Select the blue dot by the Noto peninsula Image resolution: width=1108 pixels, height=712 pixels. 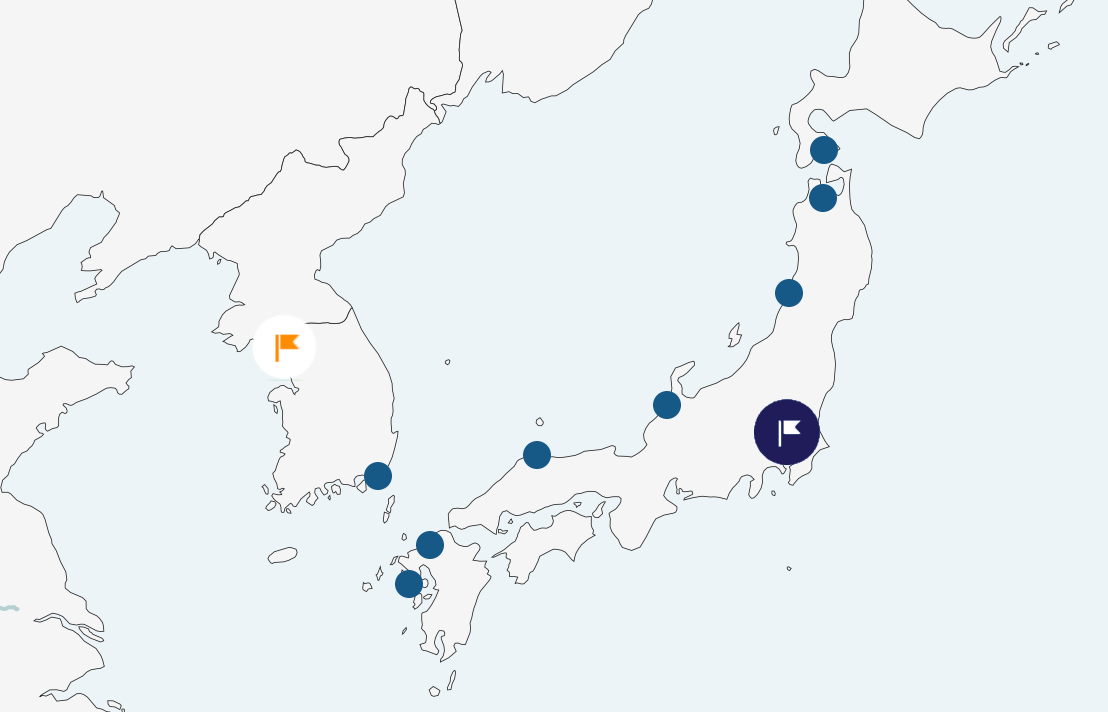pyautogui.click(x=667, y=405)
